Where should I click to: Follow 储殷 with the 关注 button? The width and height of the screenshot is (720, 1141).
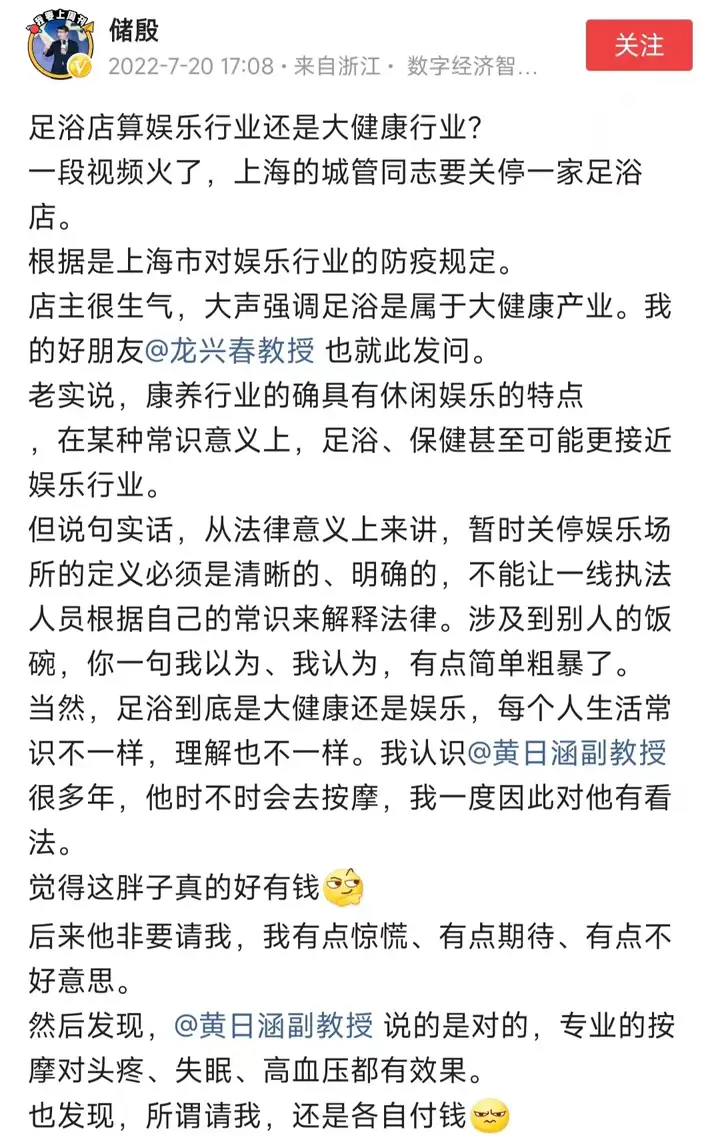(x=639, y=45)
